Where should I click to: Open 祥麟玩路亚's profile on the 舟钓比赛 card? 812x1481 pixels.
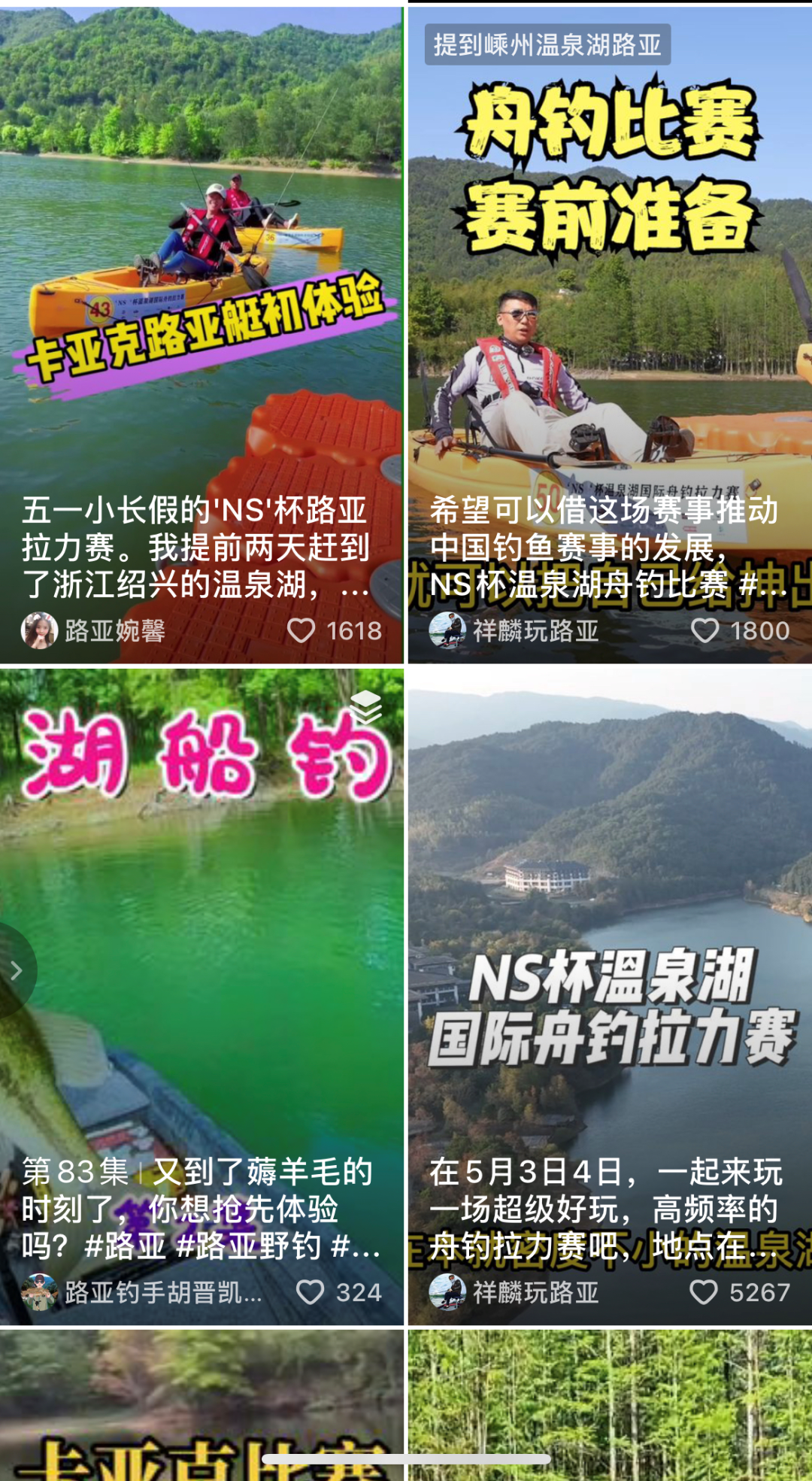tap(447, 630)
